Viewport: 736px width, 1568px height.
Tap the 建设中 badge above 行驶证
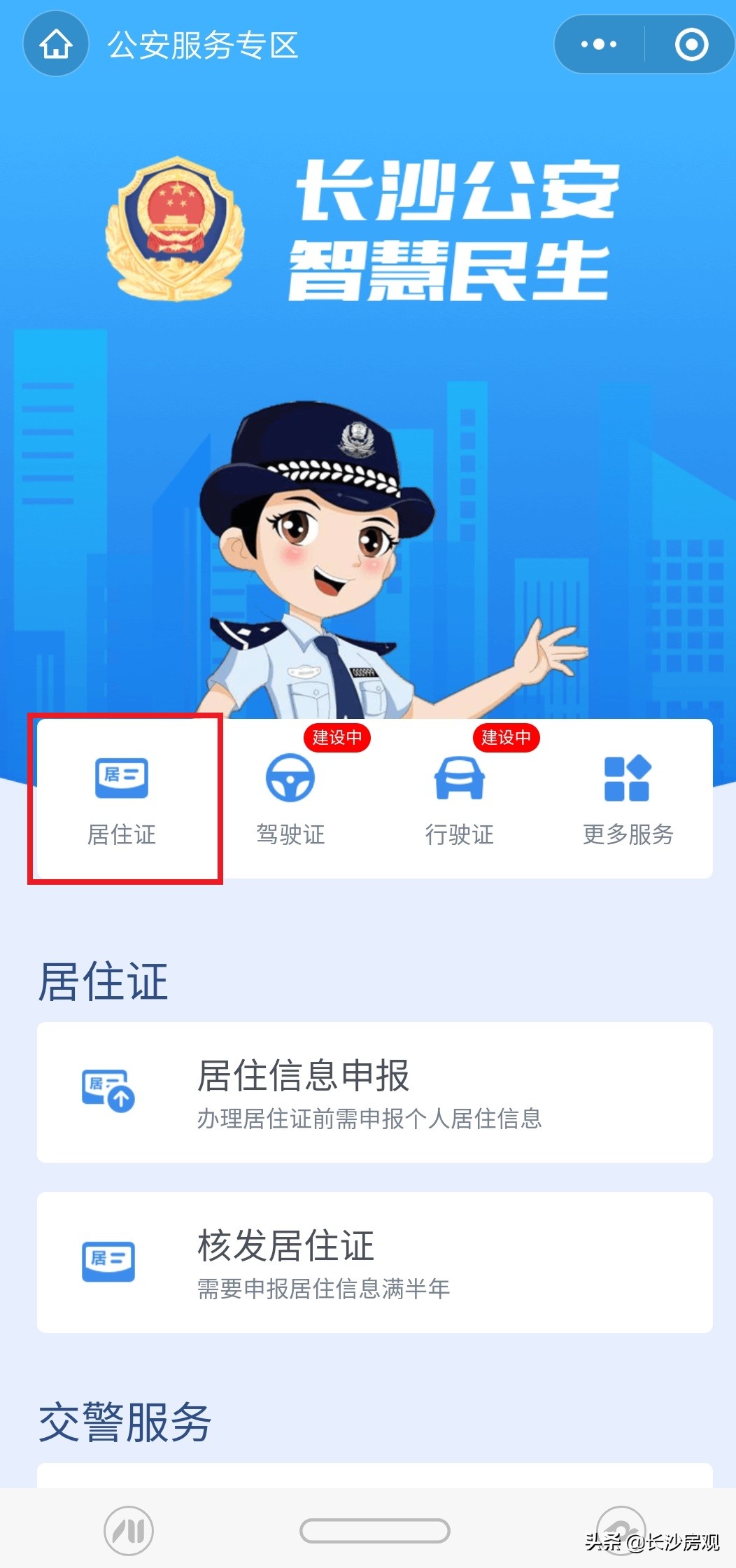[x=506, y=736]
